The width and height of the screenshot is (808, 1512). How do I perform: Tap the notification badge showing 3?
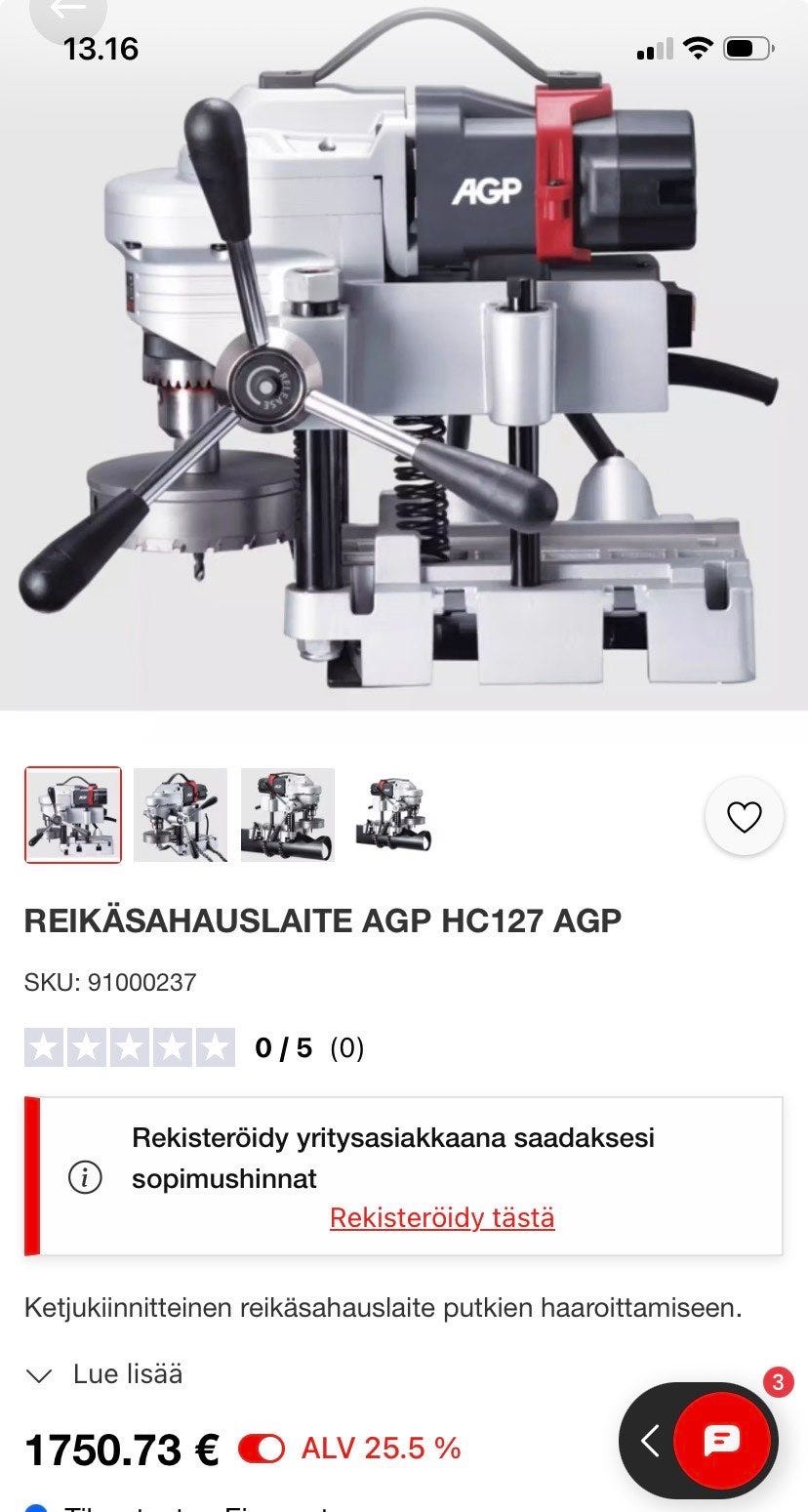[779, 1382]
